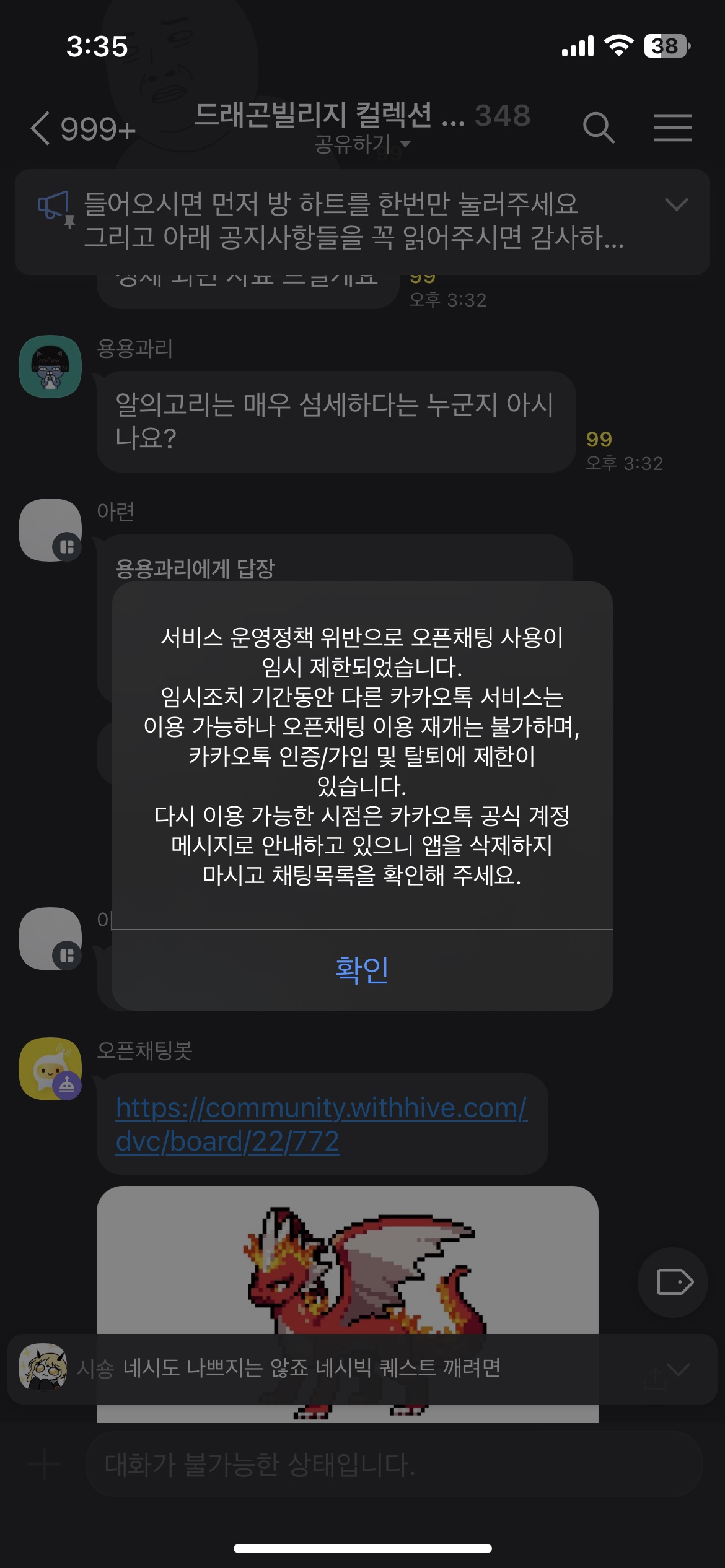Open the 공유하기 dropdown under the title
Viewport: 725px width, 1568px height.
click(x=362, y=144)
